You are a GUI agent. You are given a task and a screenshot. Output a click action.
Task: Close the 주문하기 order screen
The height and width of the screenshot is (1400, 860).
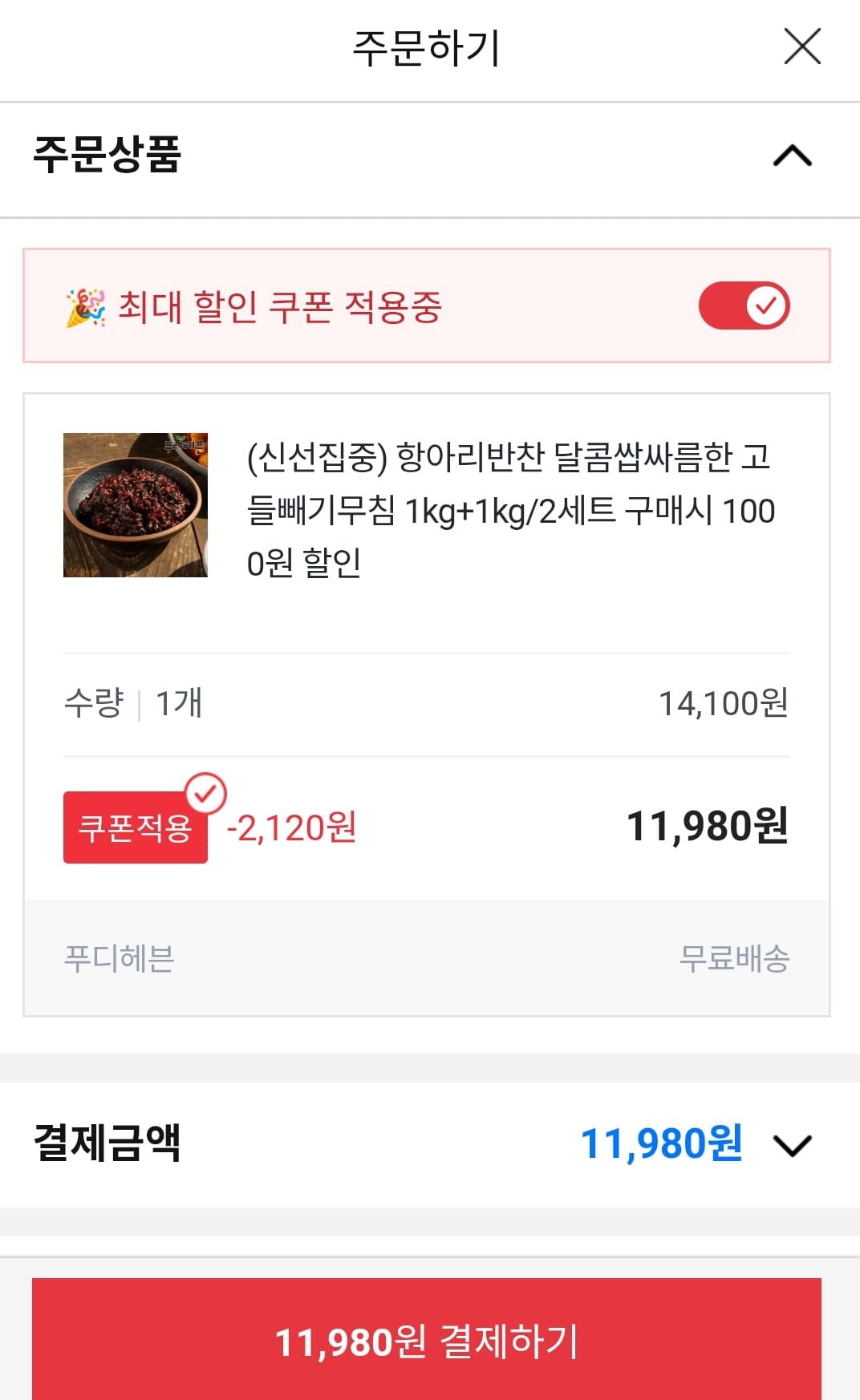click(801, 47)
